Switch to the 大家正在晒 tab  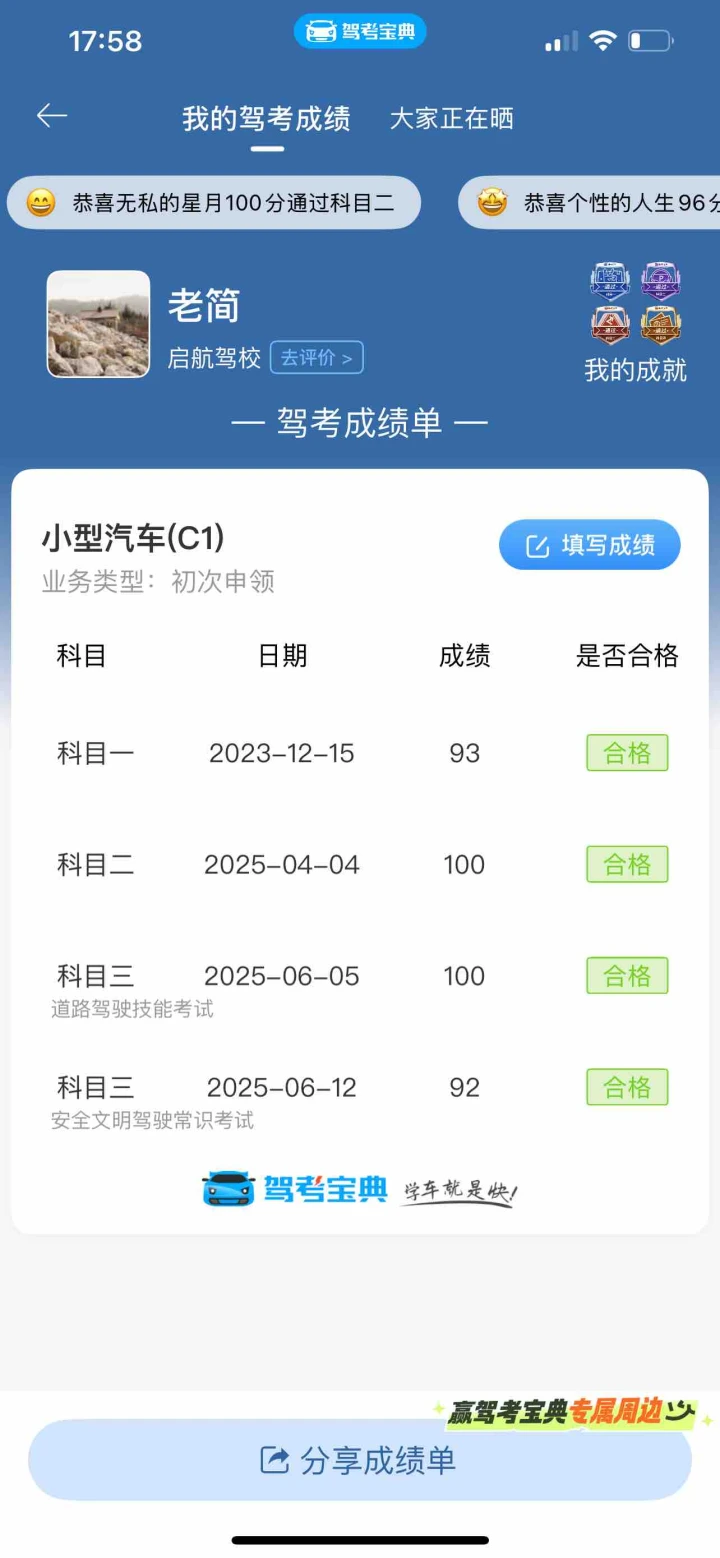[x=452, y=119]
